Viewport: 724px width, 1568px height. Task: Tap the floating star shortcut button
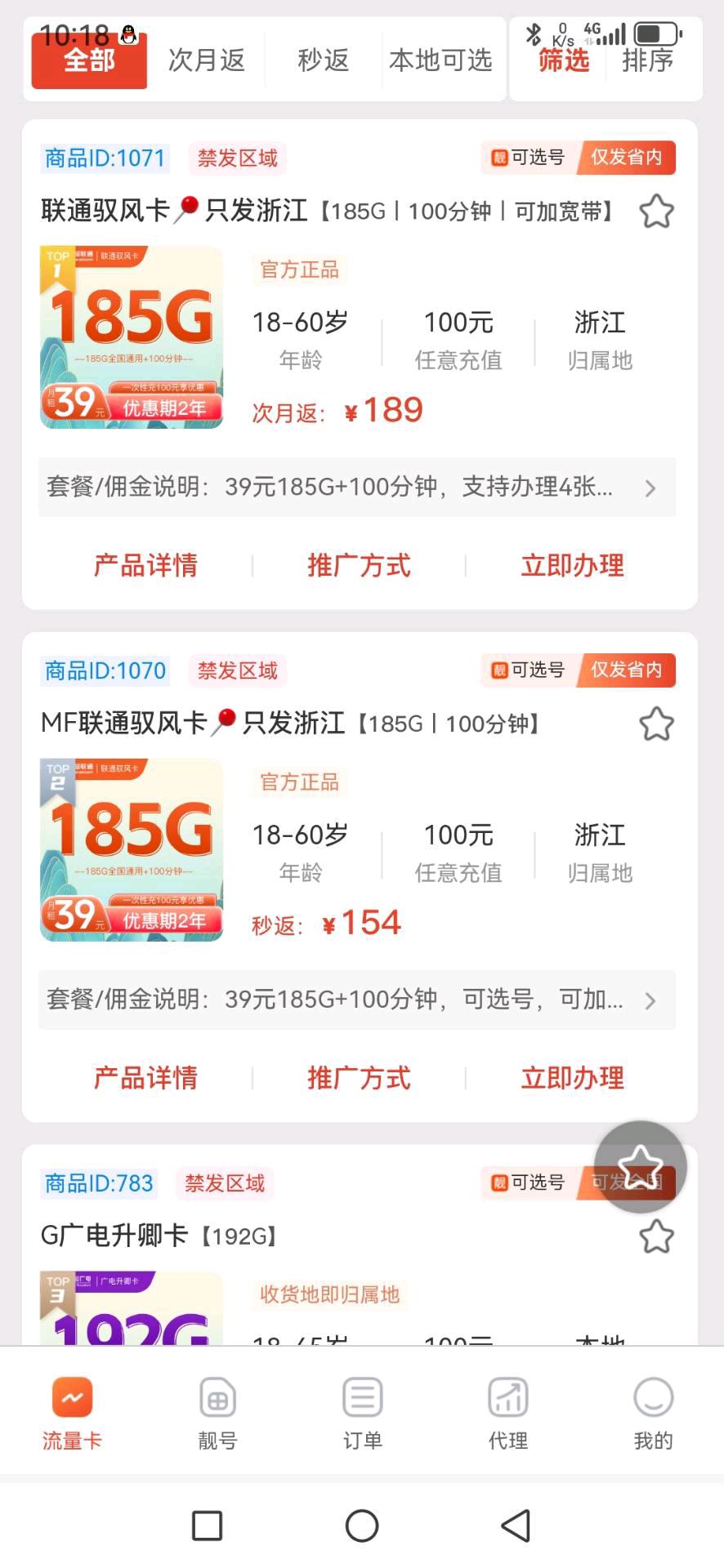pyautogui.click(x=640, y=1167)
